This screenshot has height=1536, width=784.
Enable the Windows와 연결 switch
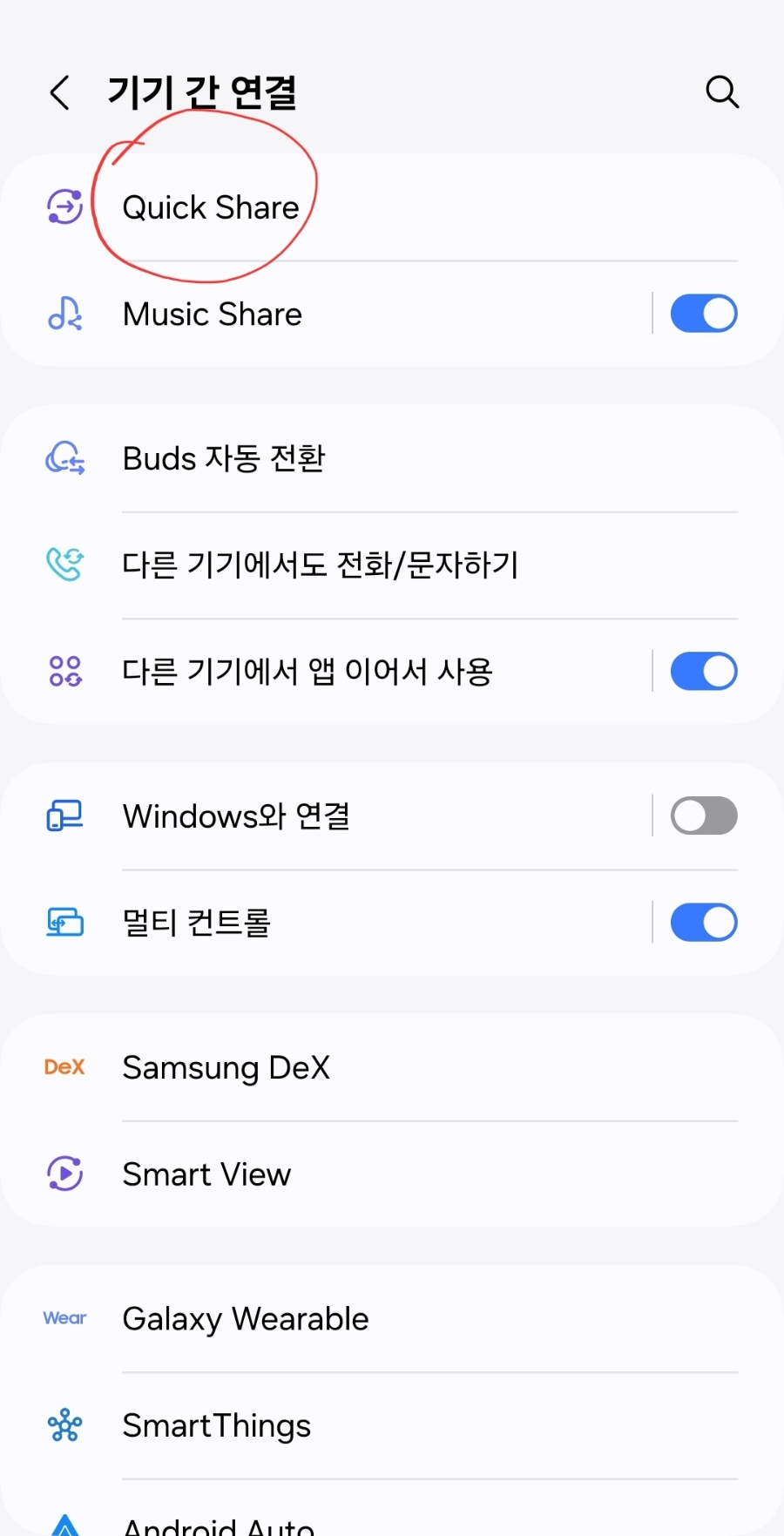pos(704,816)
